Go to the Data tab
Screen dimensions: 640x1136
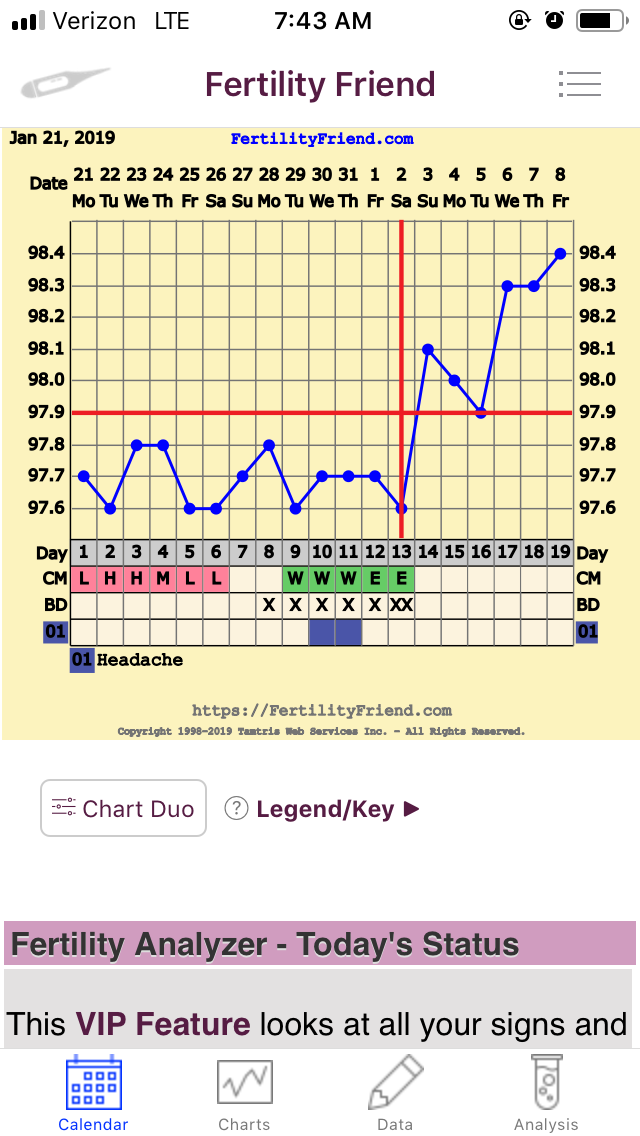395,1093
